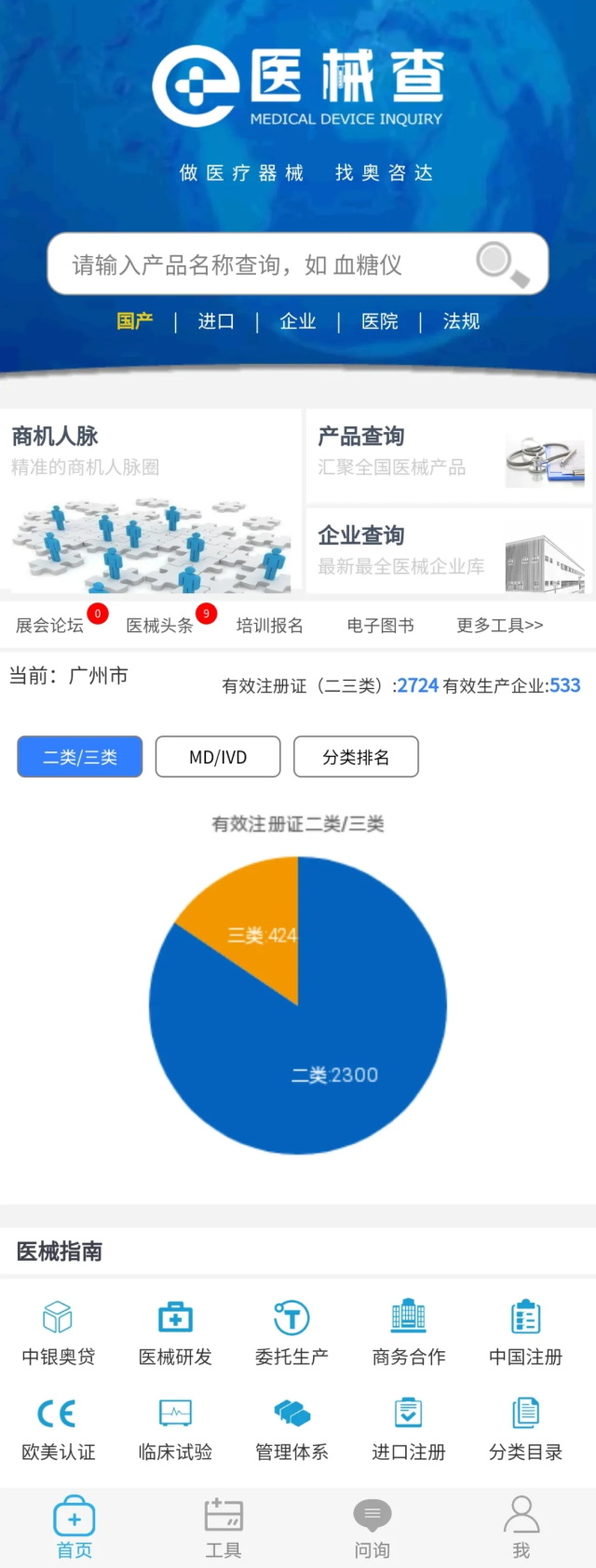Open 医械头条 news

(x=160, y=626)
